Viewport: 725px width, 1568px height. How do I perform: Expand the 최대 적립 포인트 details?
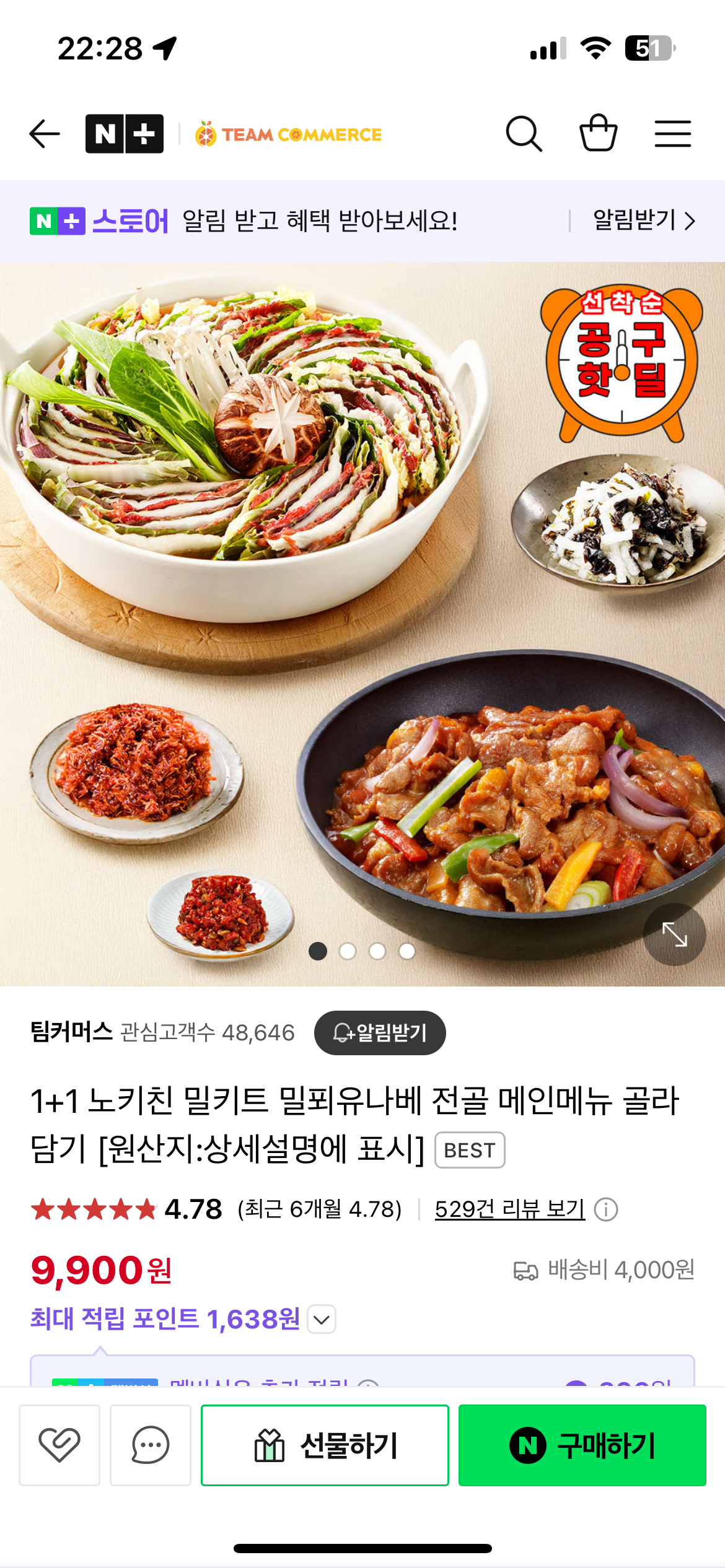click(x=322, y=1319)
